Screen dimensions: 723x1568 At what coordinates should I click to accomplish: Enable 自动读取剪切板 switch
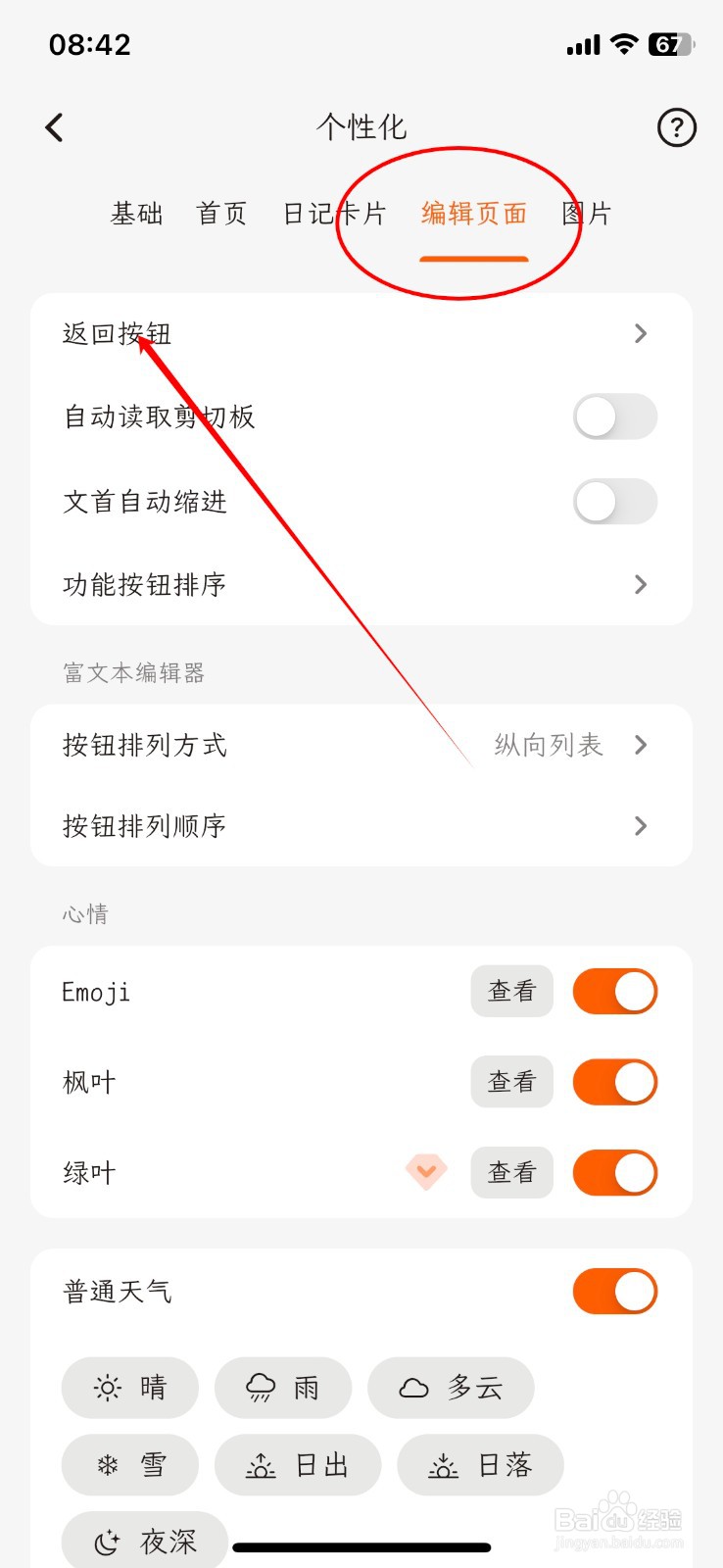[x=614, y=416]
